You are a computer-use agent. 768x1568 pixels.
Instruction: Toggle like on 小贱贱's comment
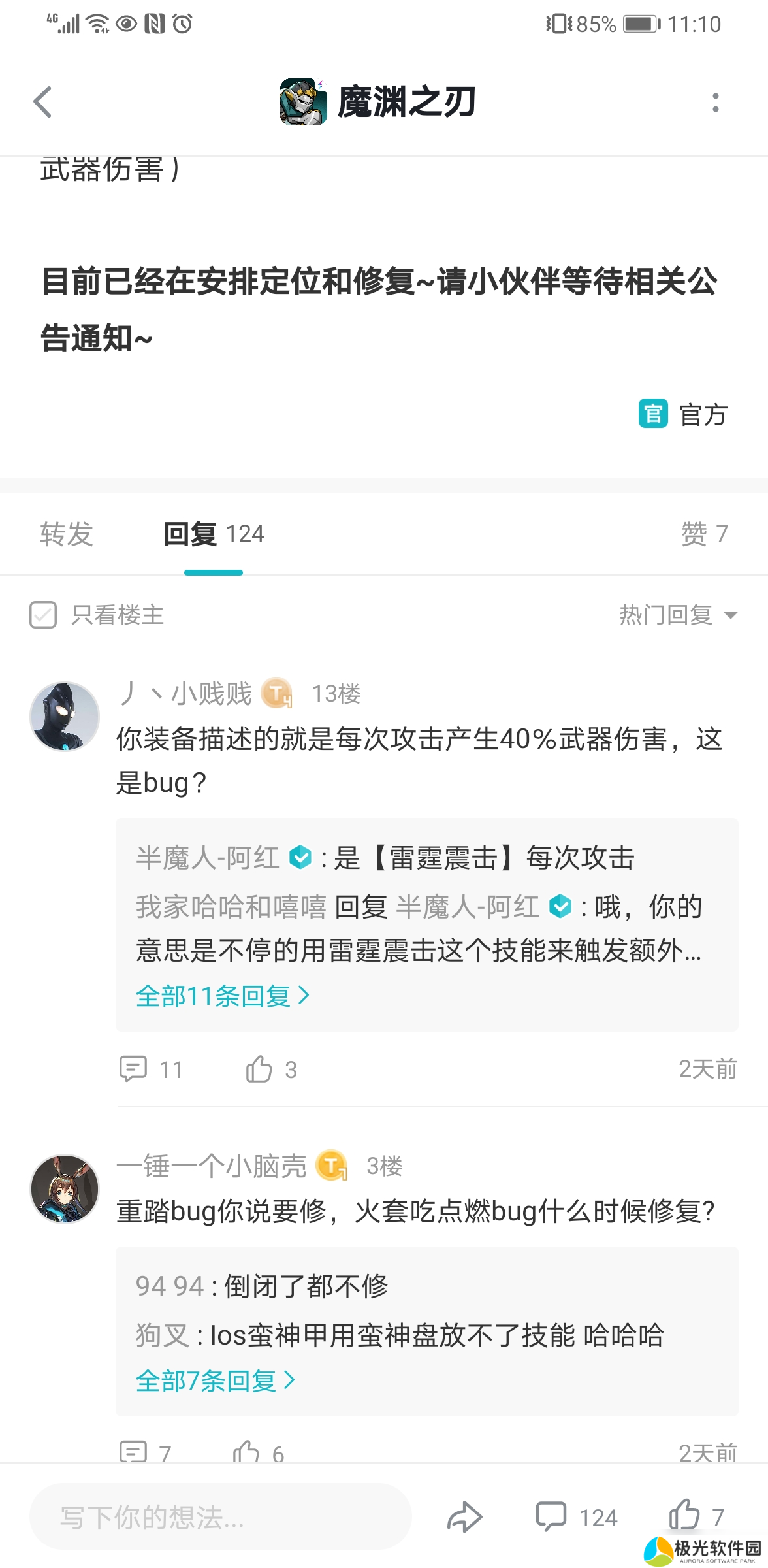pyautogui.click(x=261, y=1070)
